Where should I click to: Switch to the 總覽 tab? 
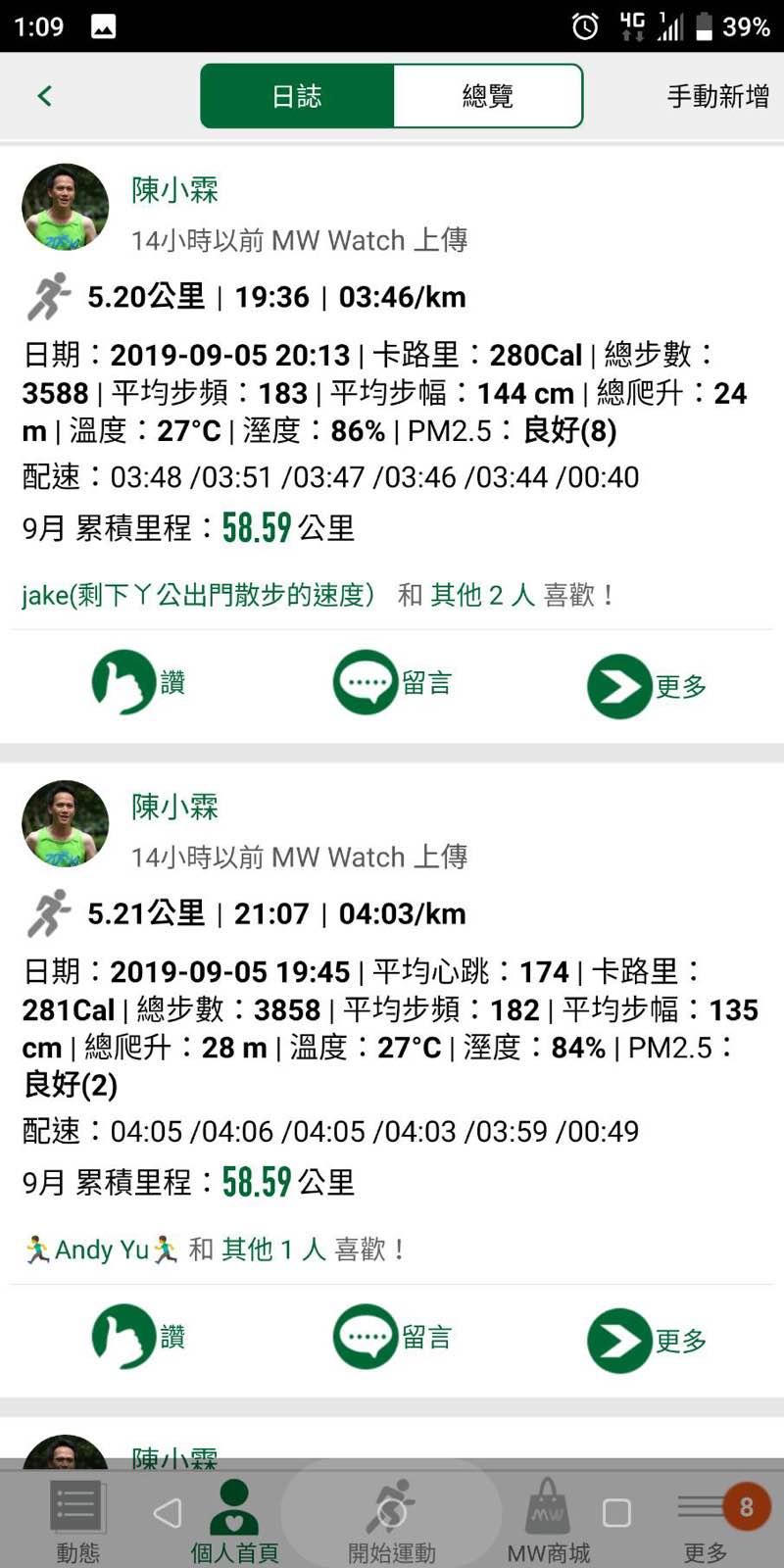pos(487,96)
